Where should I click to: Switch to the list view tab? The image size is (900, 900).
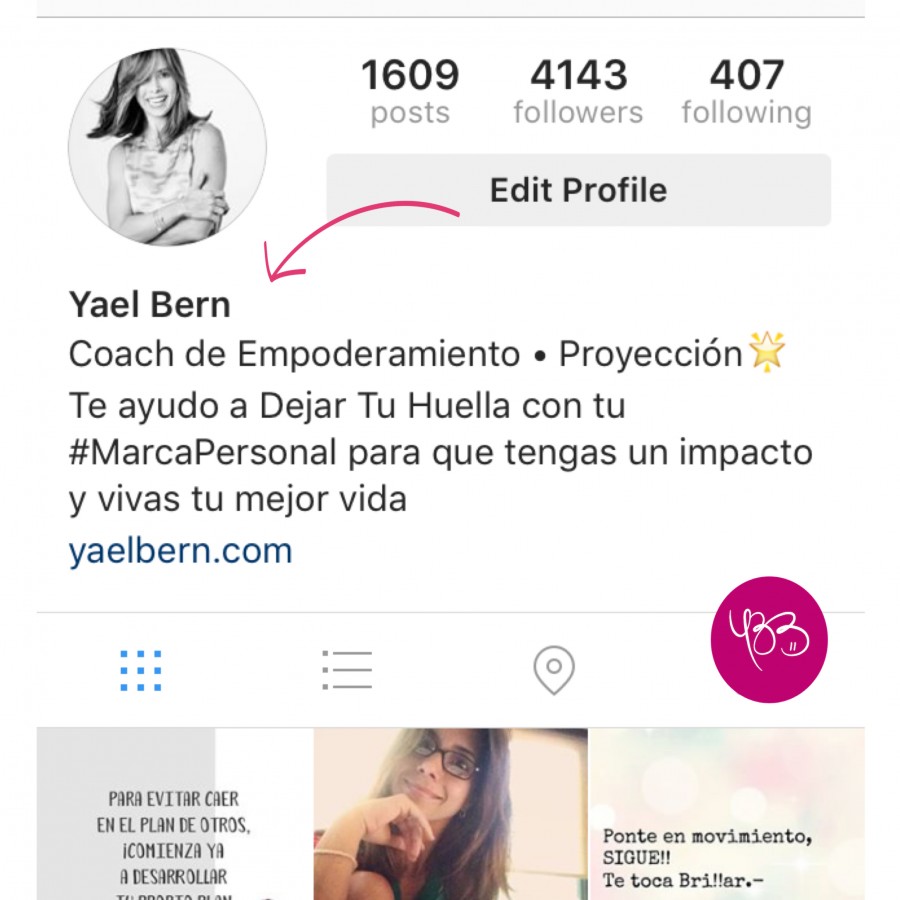coord(347,670)
